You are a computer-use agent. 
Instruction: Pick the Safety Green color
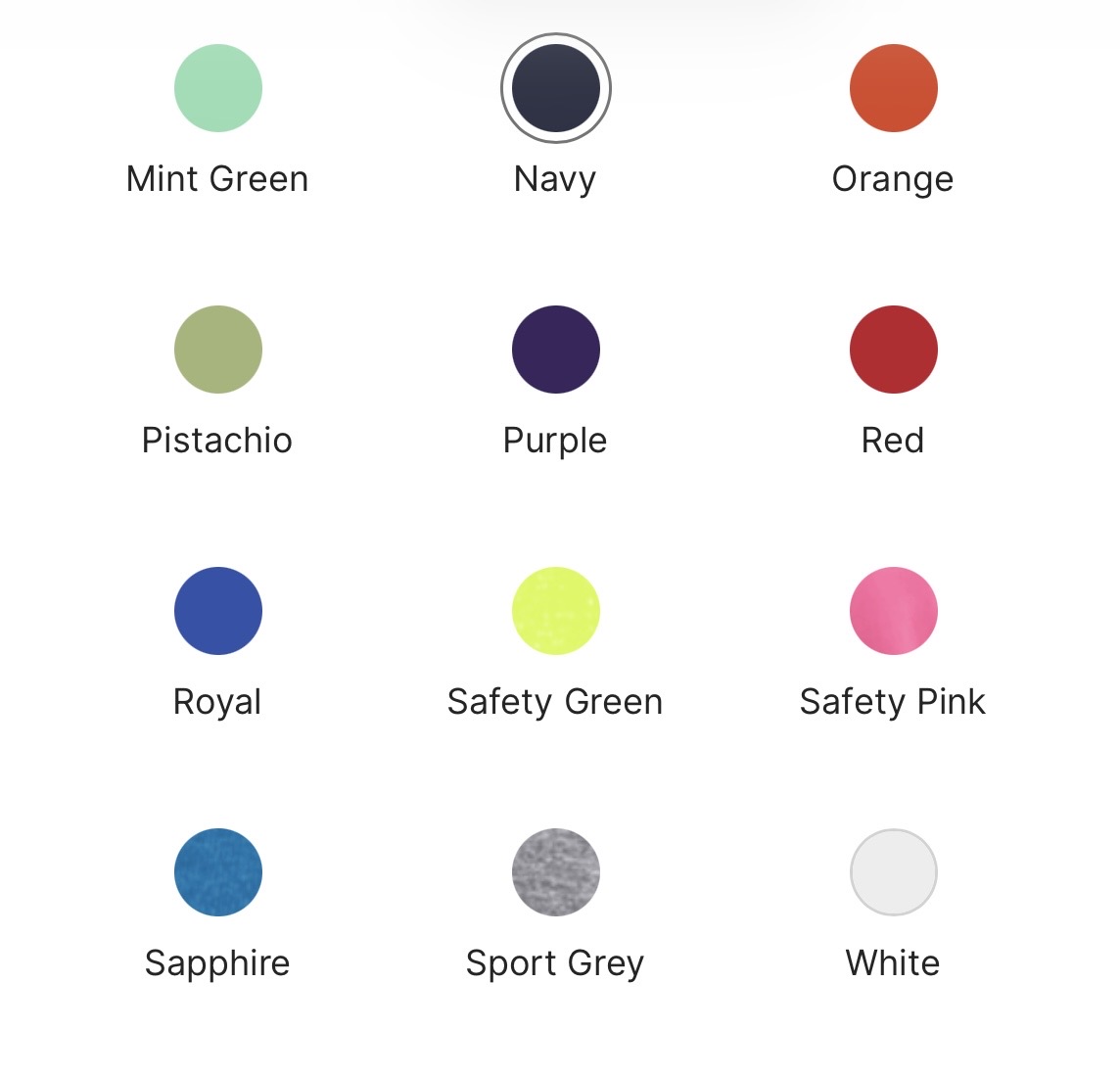[x=555, y=611]
